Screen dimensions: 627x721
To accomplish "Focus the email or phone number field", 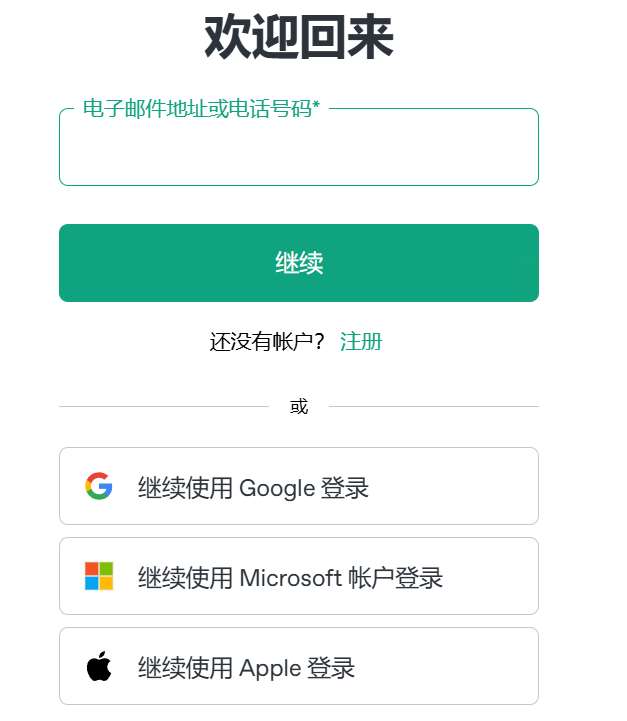I will (x=298, y=148).
